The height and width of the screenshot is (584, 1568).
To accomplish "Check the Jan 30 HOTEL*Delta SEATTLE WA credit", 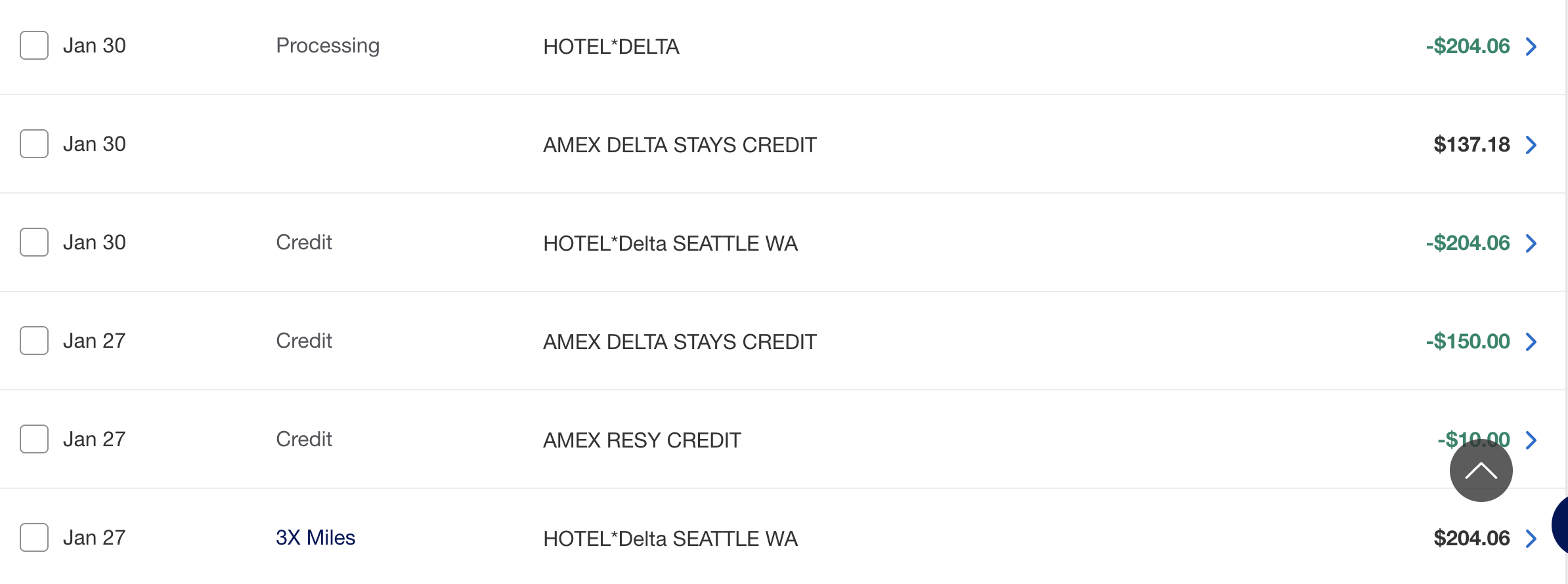I will pos(34,242).
